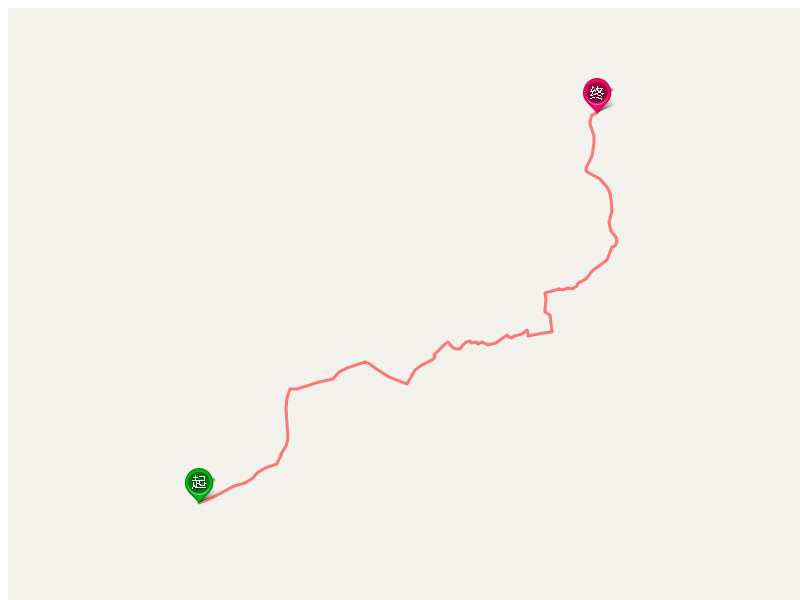Select the red end marker 终
This screenshot has width=800, height=600.
[597, 93]
